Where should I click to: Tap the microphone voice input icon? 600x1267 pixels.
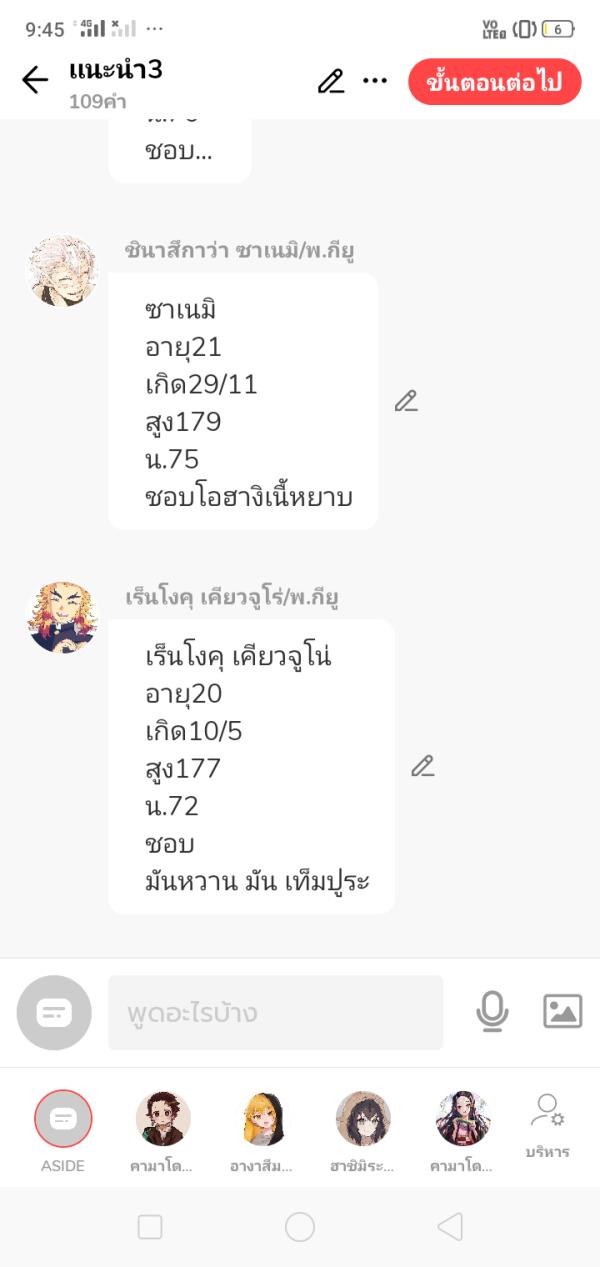(492, 1012)
